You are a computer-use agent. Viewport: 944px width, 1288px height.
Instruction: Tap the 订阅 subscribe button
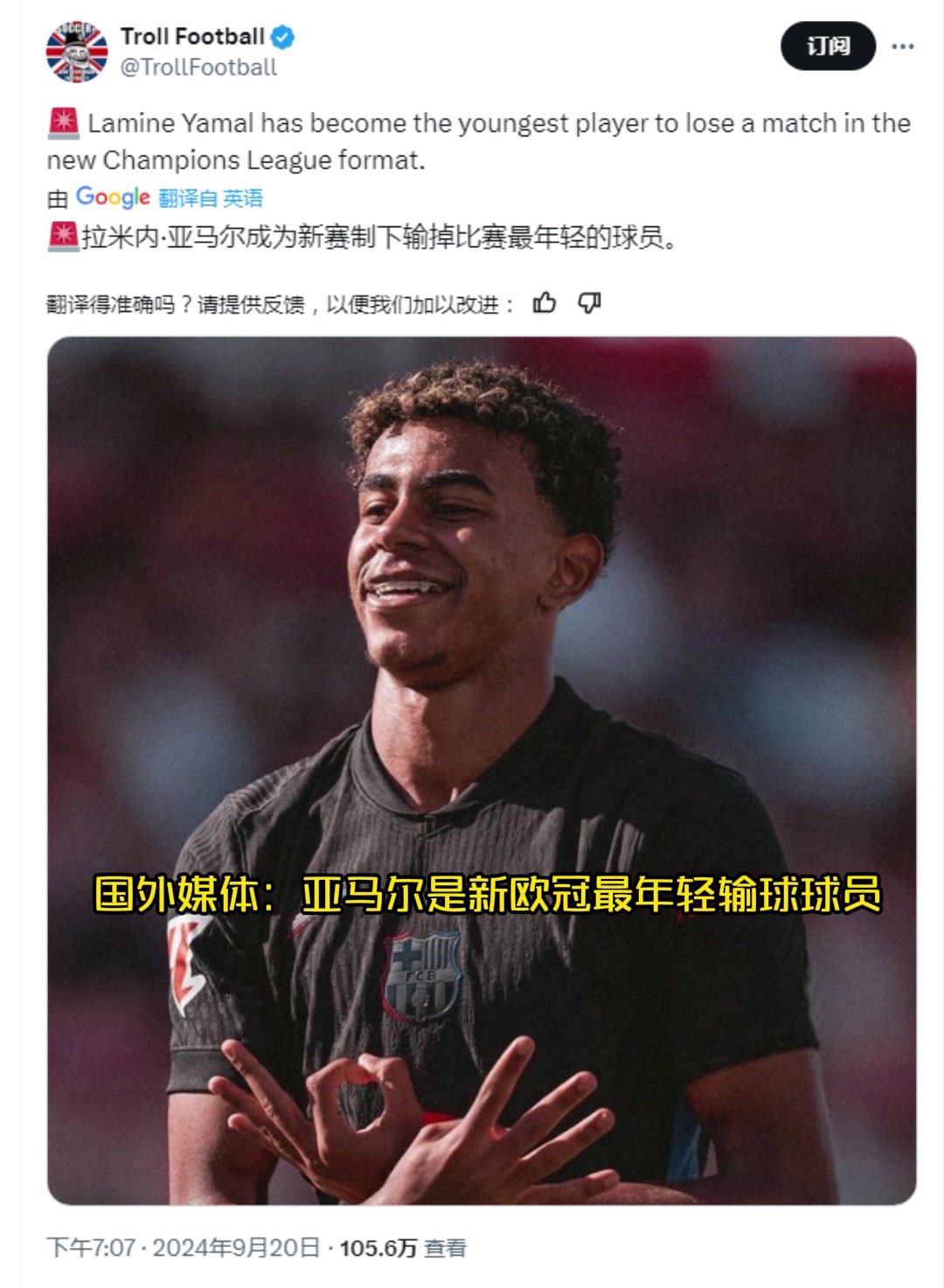827,46
